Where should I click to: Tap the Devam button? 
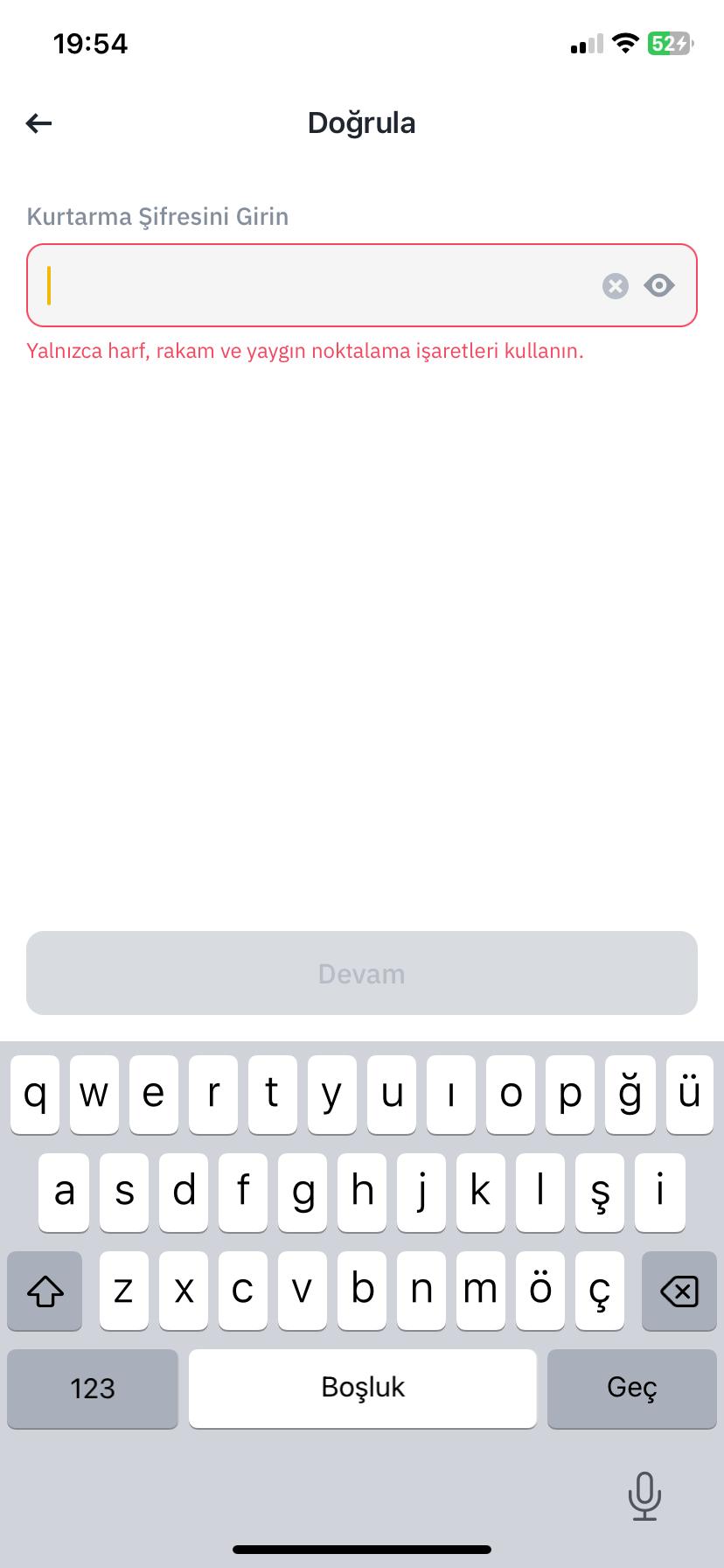point(362,973)
